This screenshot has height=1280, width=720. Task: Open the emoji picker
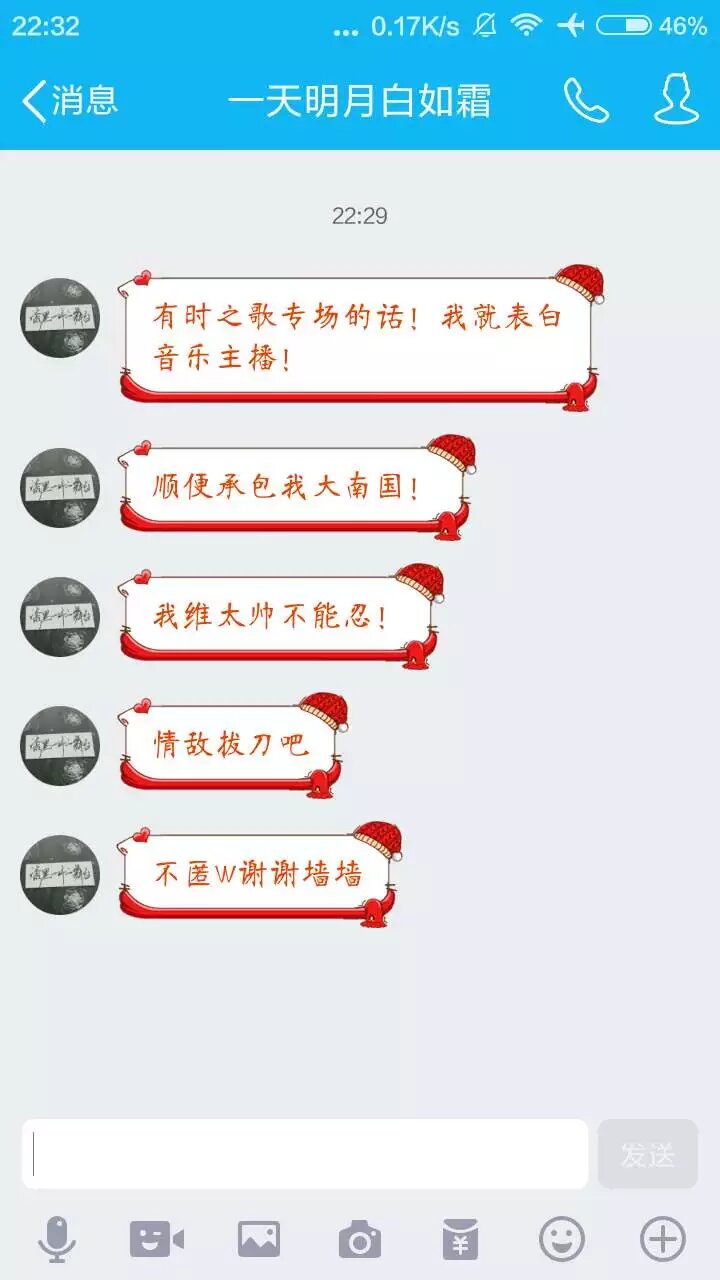click(x=562, y=1240)
